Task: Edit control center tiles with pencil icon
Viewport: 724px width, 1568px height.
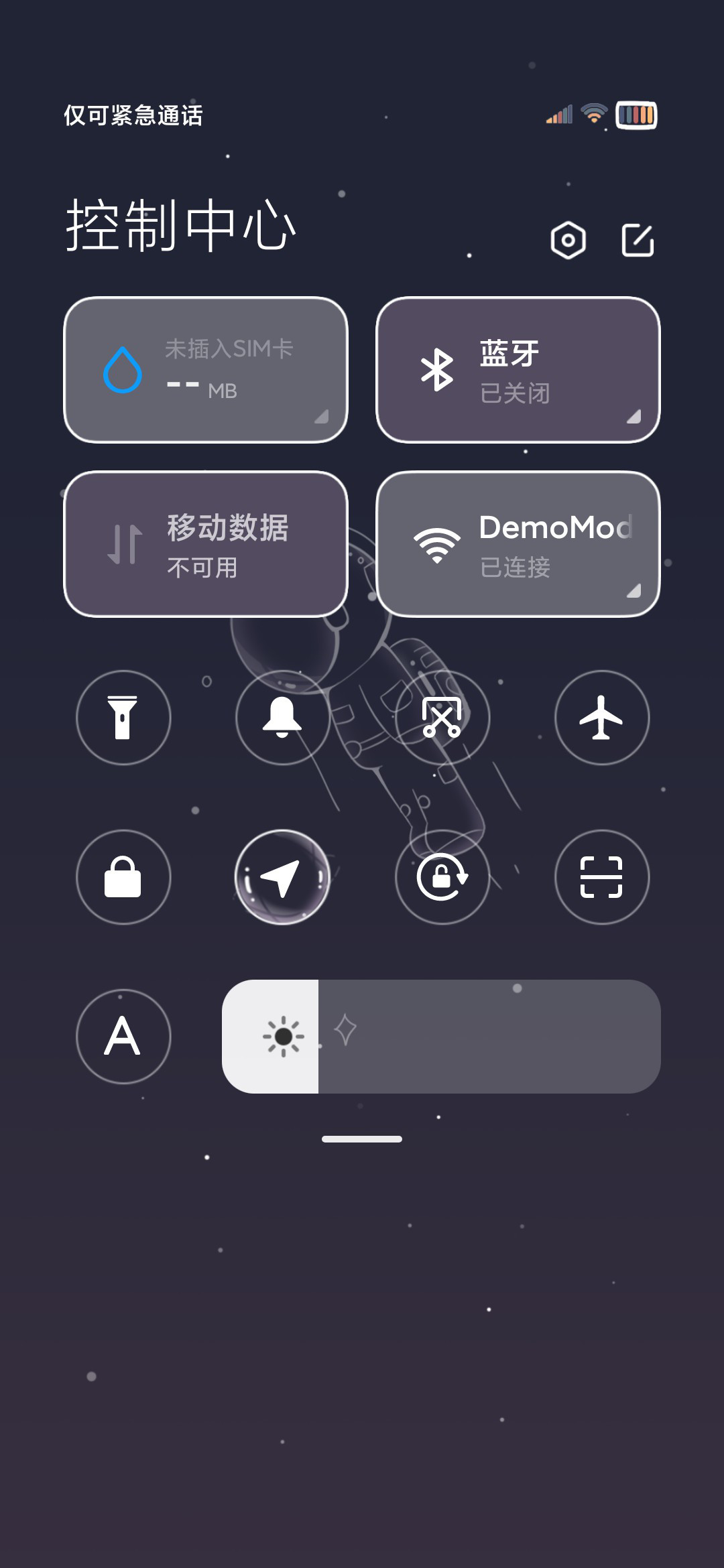Action: pos(638,240)
